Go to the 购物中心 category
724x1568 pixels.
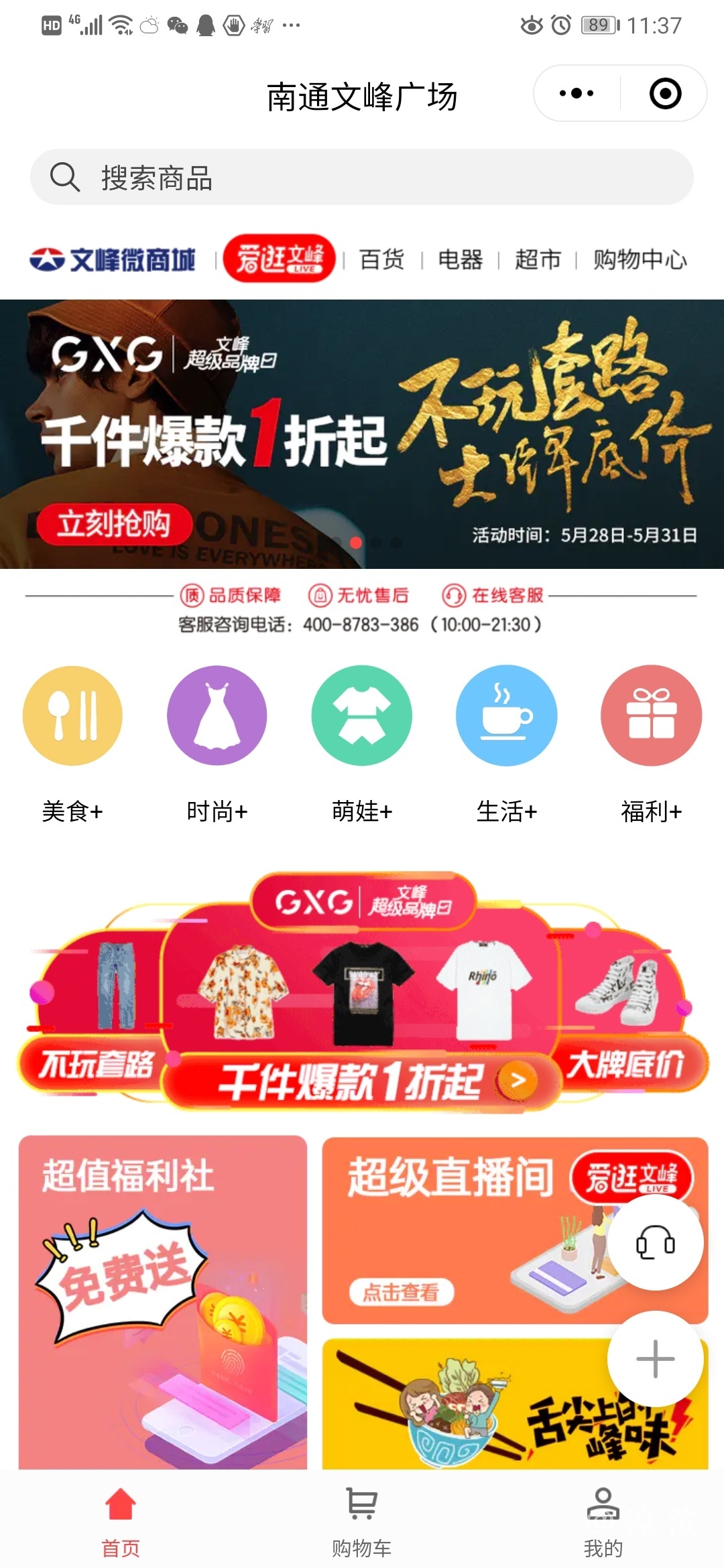(640, 259)
